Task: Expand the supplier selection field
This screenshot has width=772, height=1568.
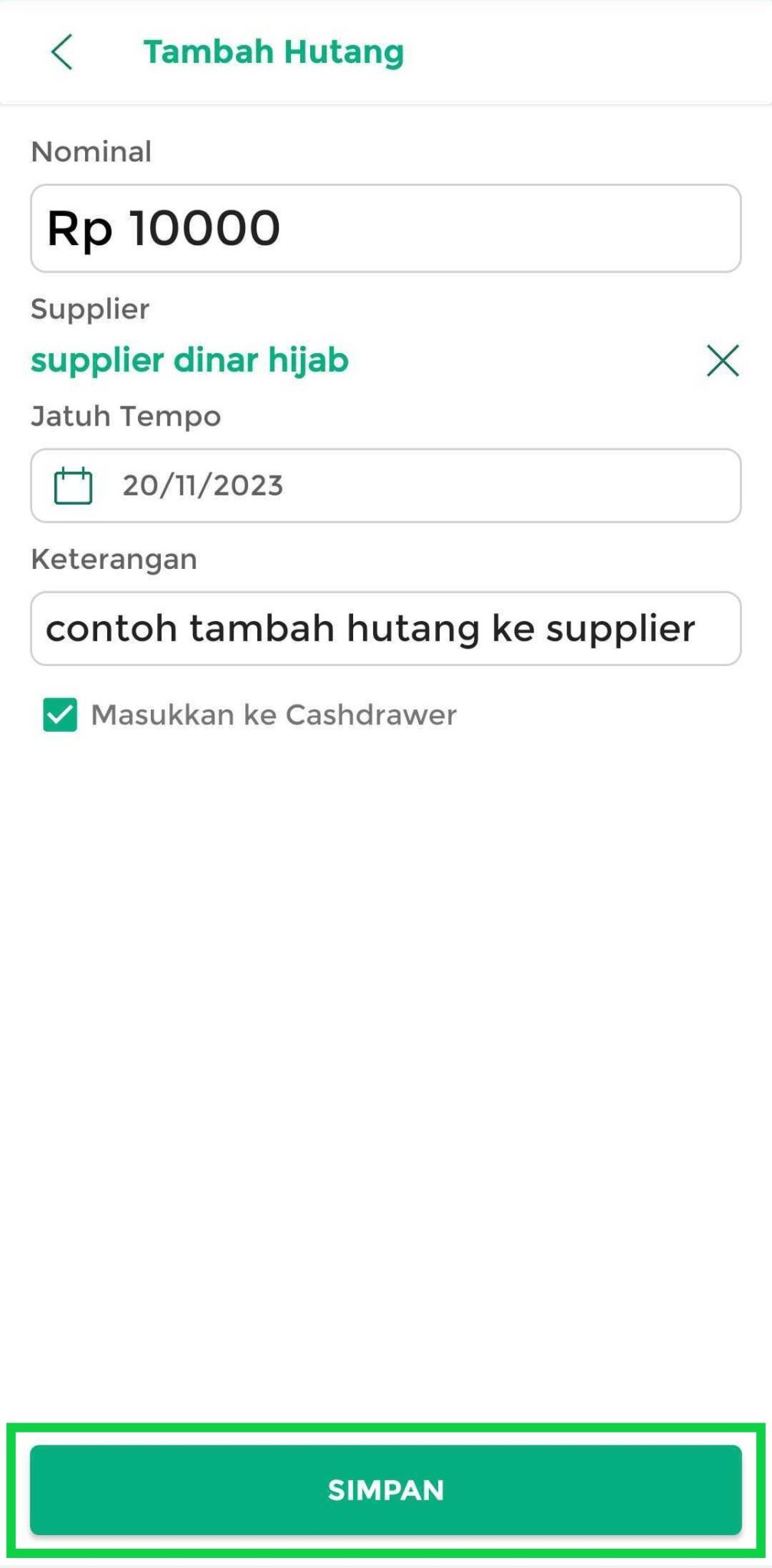Action: (189, 361)
